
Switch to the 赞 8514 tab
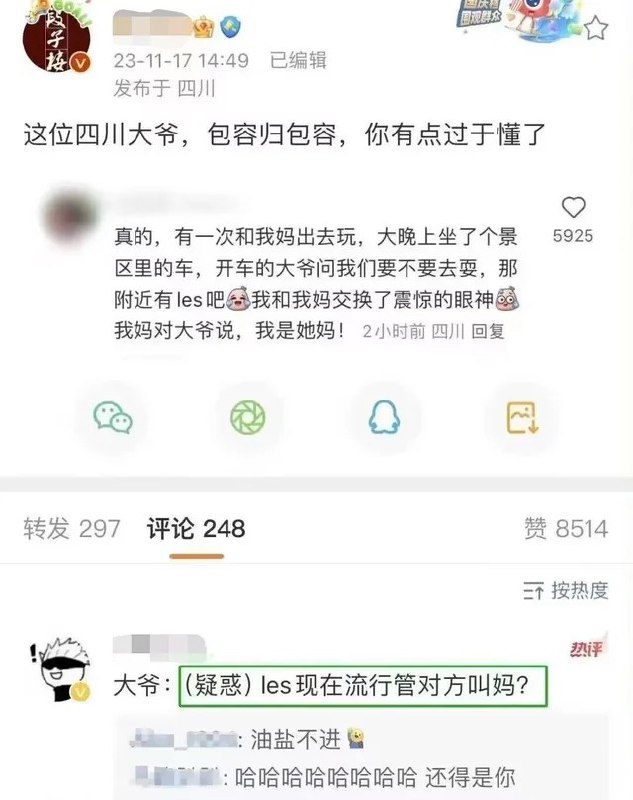coord(565,528)
